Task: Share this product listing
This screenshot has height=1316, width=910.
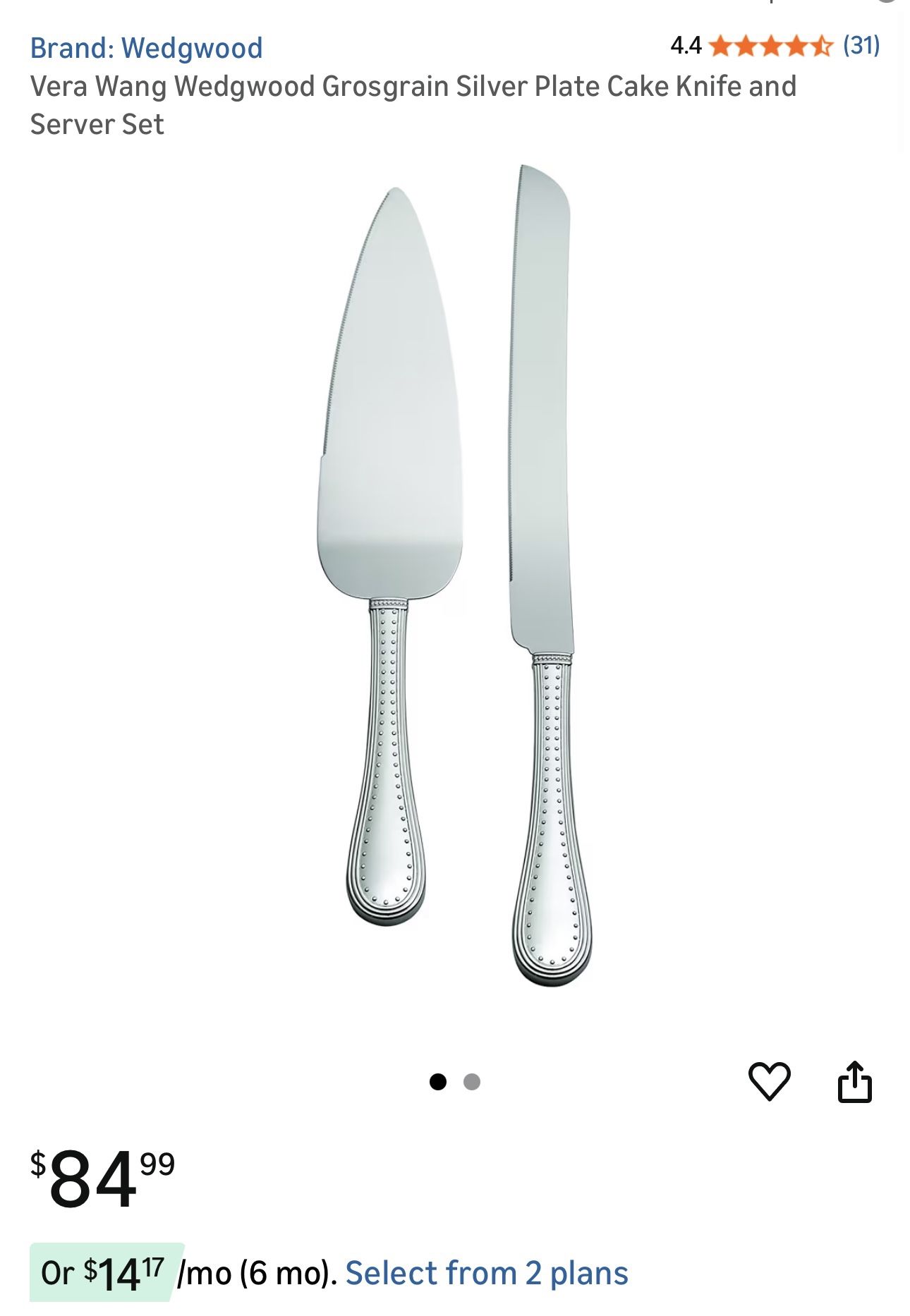Action: [854, 1081]
